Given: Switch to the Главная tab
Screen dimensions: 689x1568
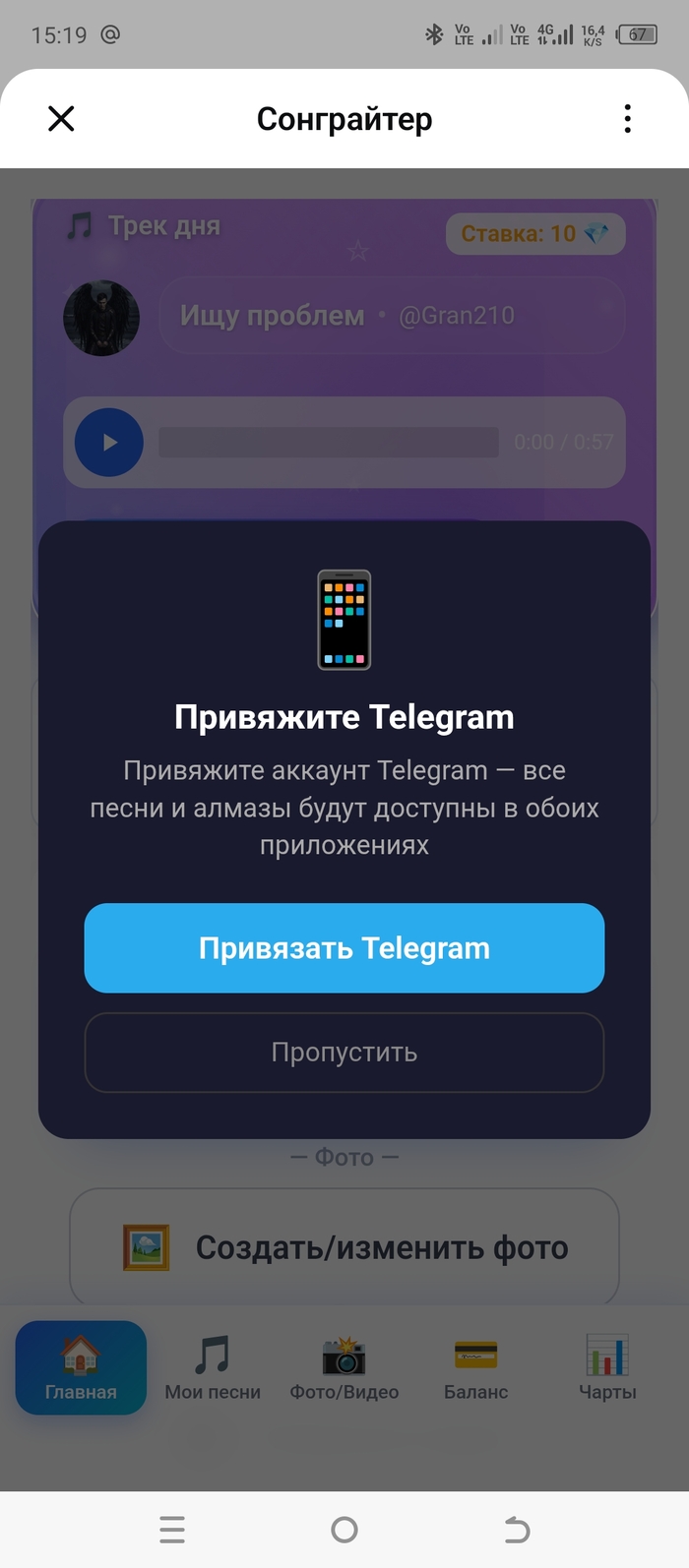Looking at the screenshot, I should click(81, 1367).
